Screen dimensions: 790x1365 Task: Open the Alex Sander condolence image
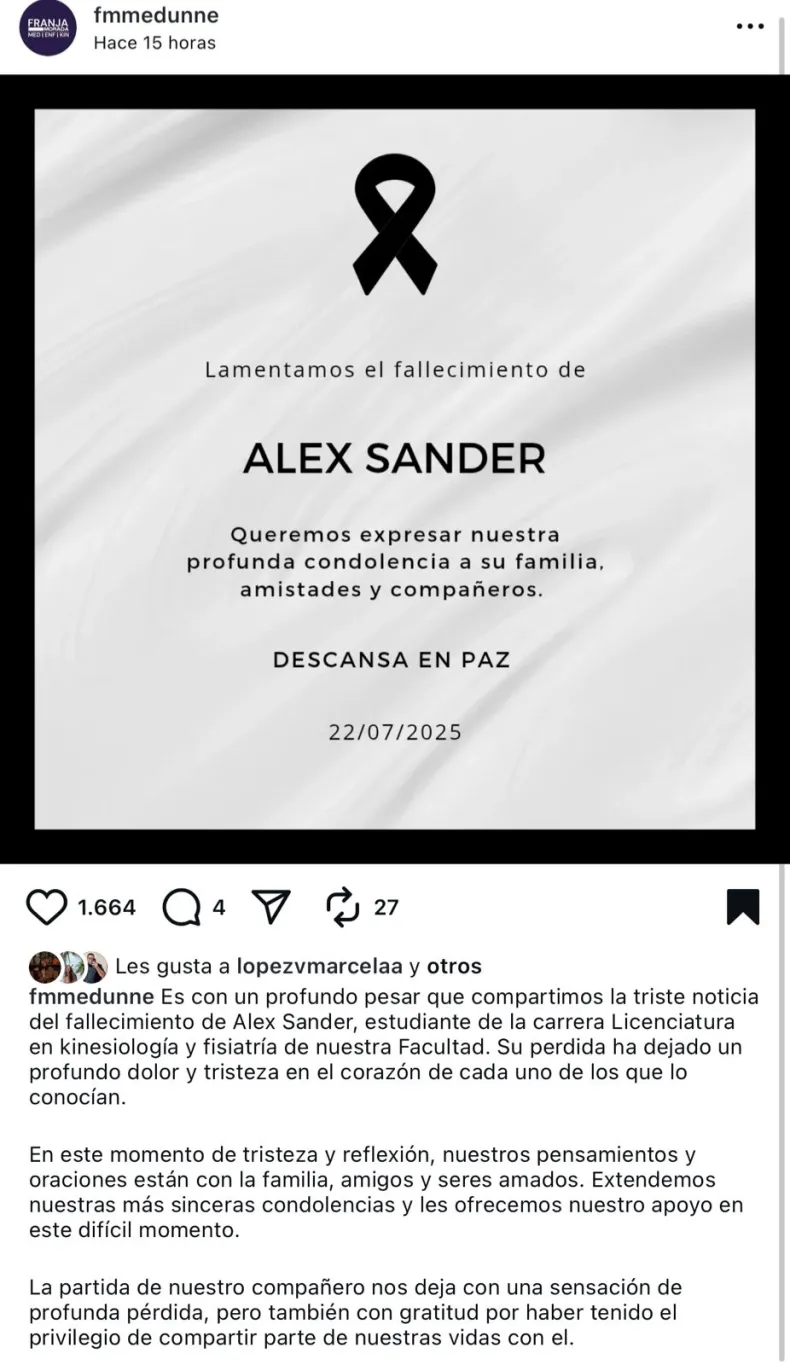(x=395, y=468)
